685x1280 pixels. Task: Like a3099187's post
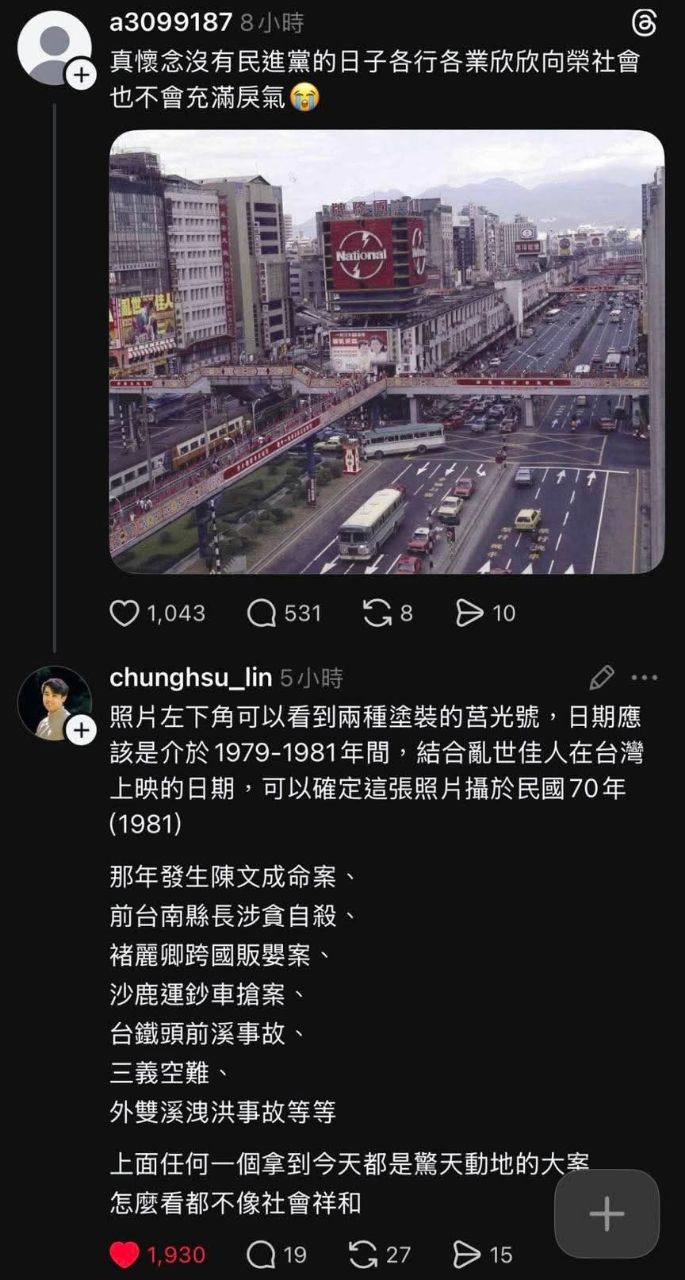click(124, 613)
